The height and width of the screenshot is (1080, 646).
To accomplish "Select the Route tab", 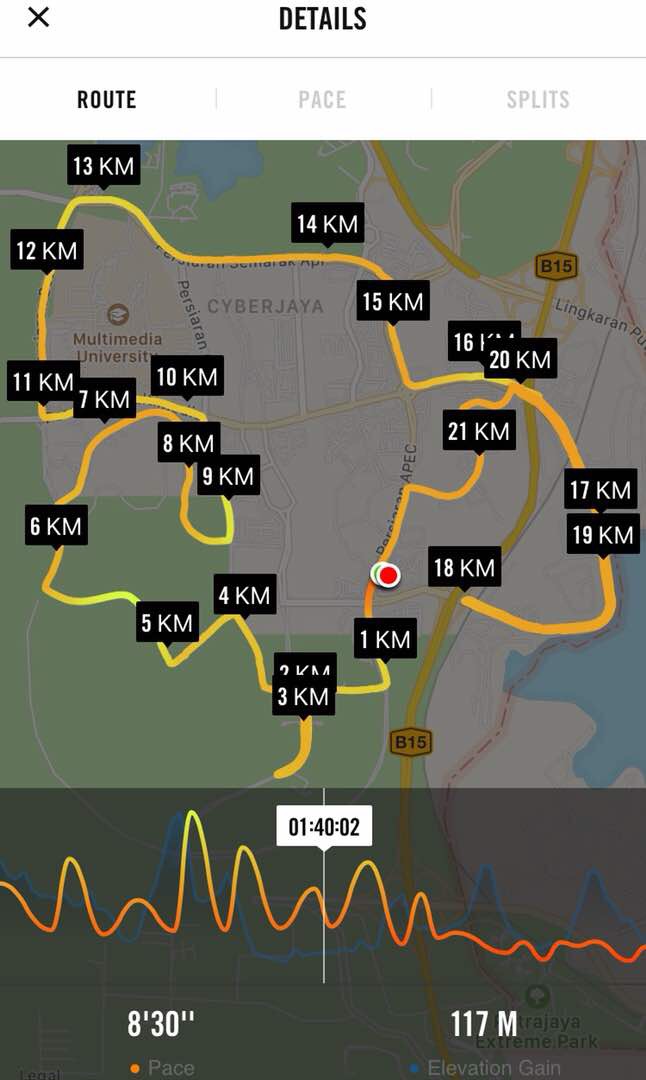I will point(107,99).
